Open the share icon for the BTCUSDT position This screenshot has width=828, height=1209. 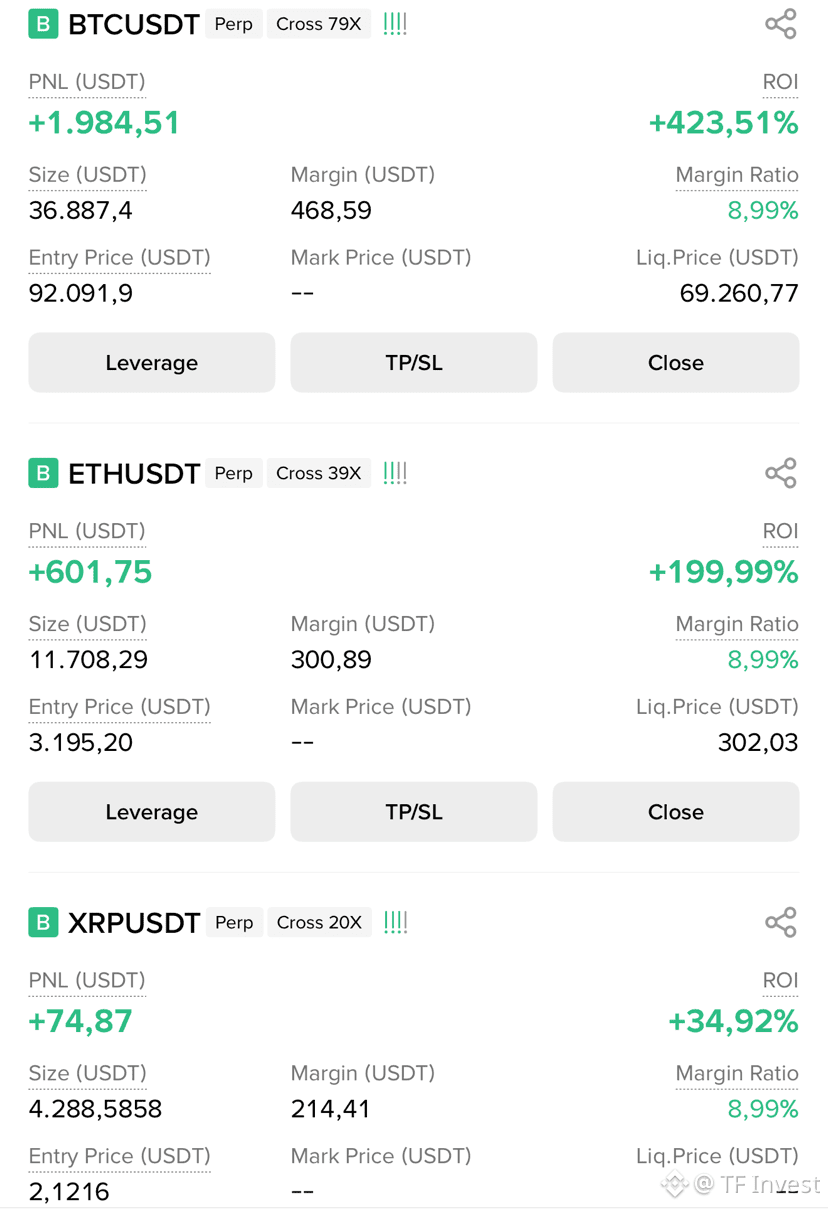(780, 23)
